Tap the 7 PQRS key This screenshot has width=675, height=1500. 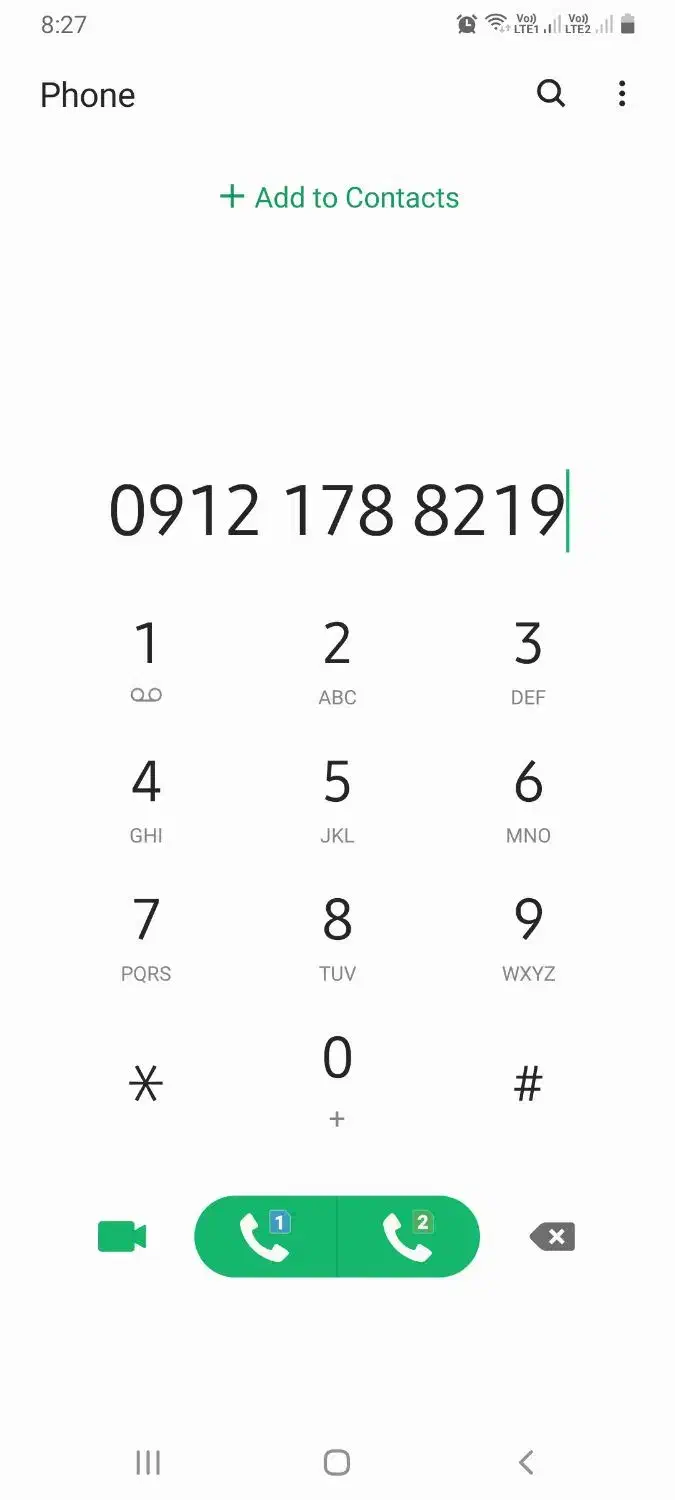(146, 935)
